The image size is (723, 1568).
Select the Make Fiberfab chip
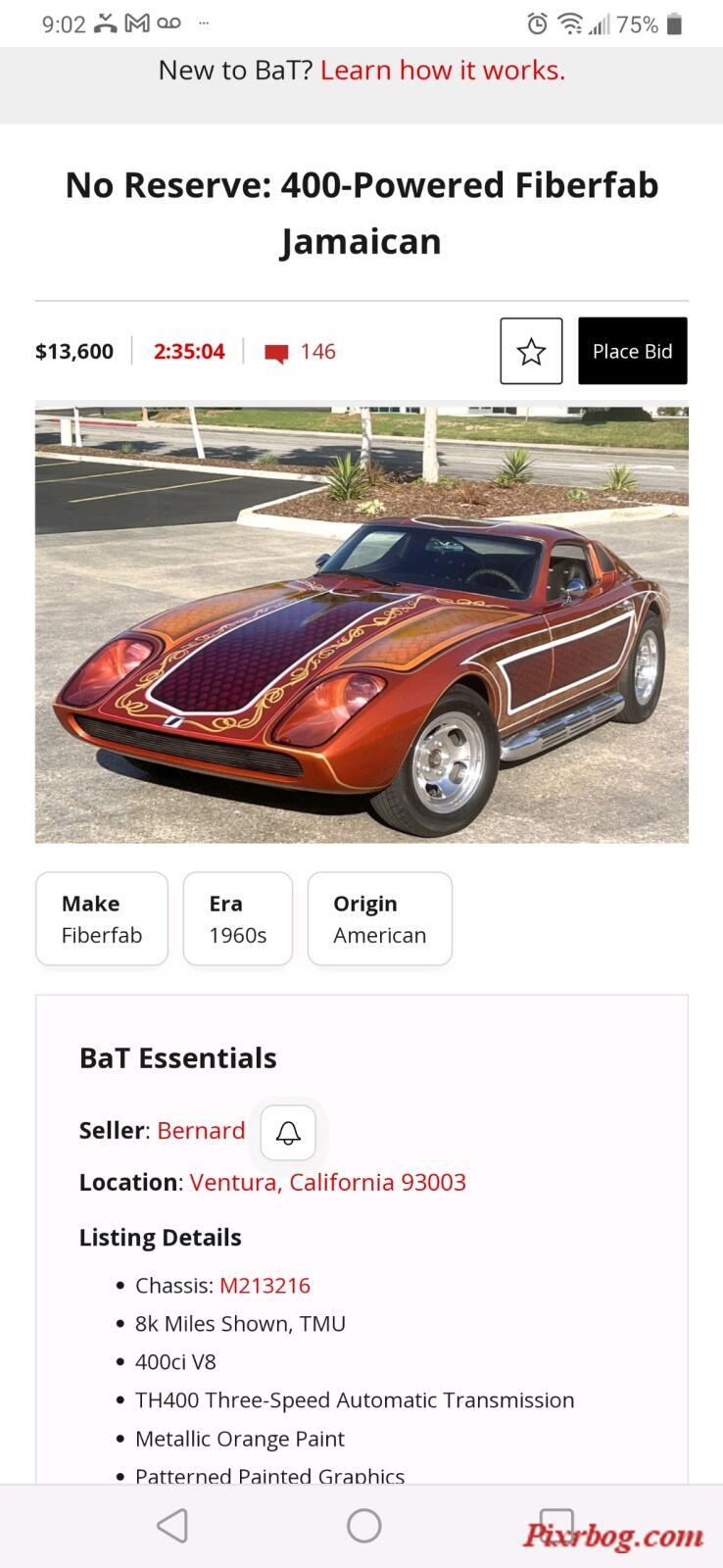pos(102,918)
